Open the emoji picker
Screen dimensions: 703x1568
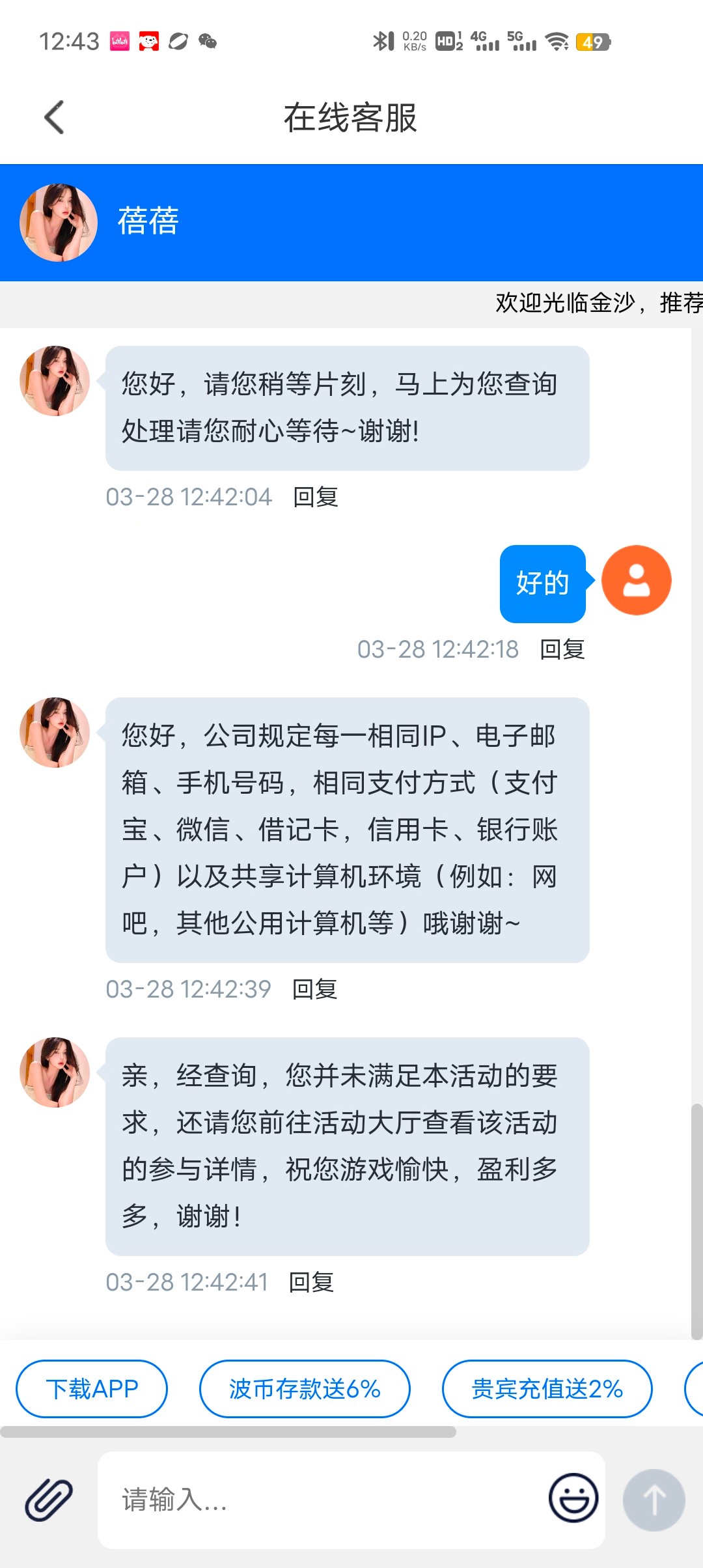click(x=573, y=1498)
